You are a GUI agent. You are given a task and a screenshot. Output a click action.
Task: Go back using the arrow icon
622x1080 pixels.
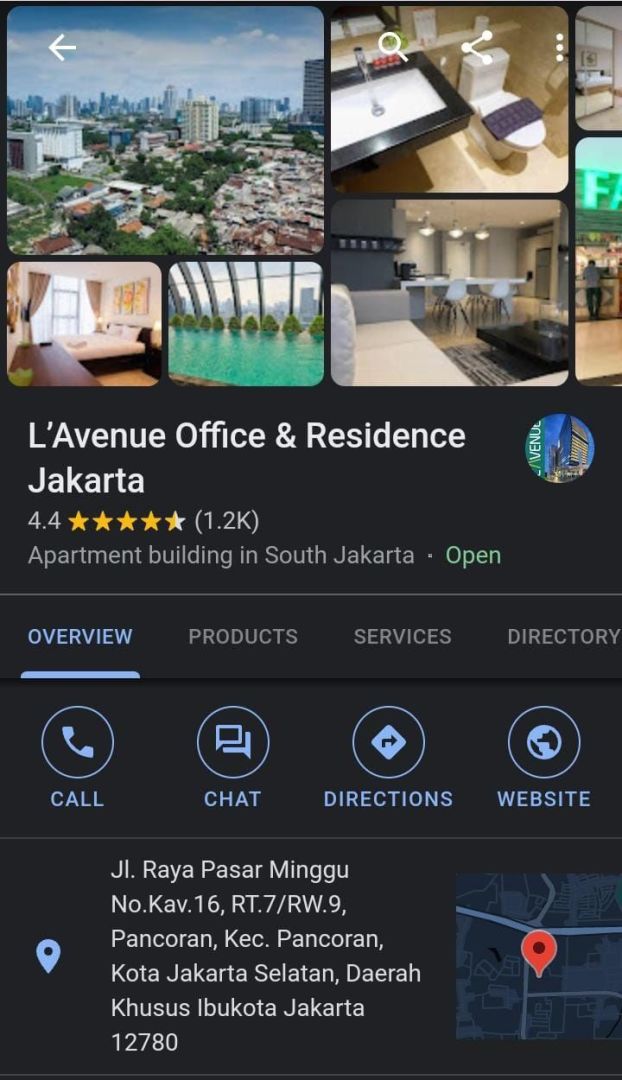62,47
